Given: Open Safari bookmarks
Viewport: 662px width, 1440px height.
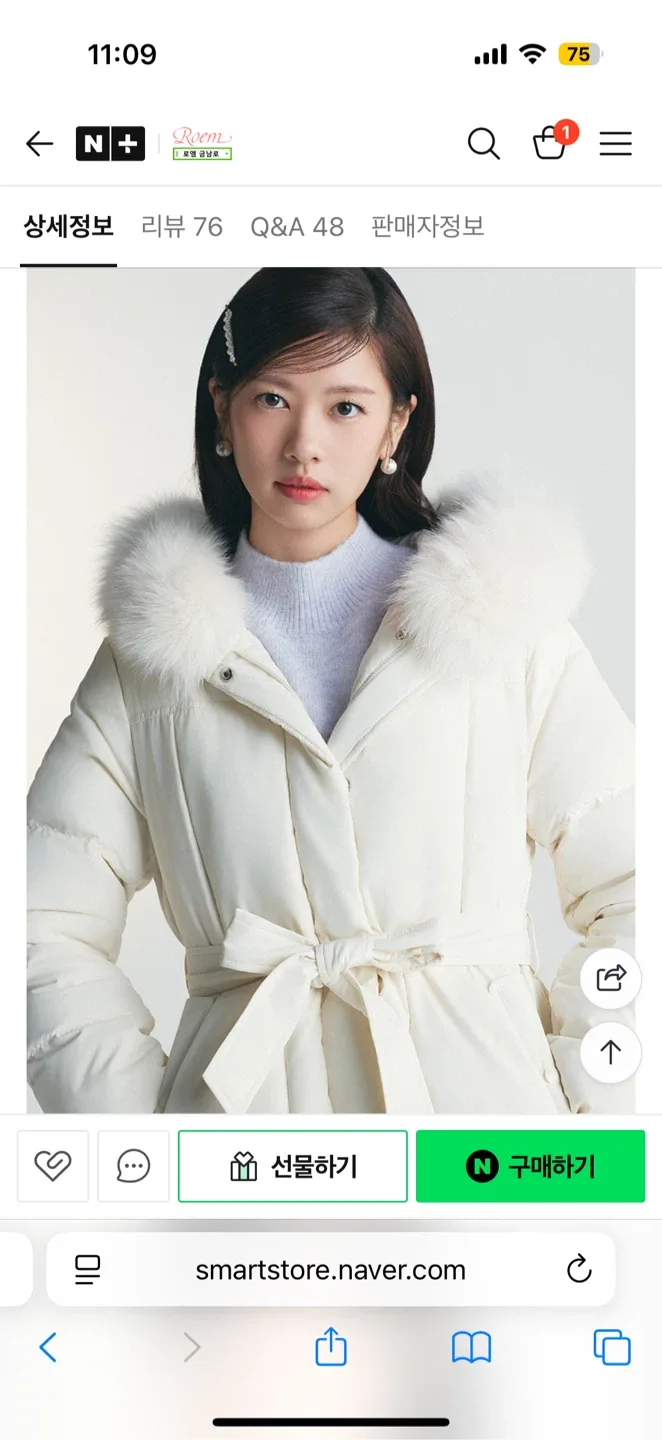Looking at the screenshot, I should (471, 1348).
